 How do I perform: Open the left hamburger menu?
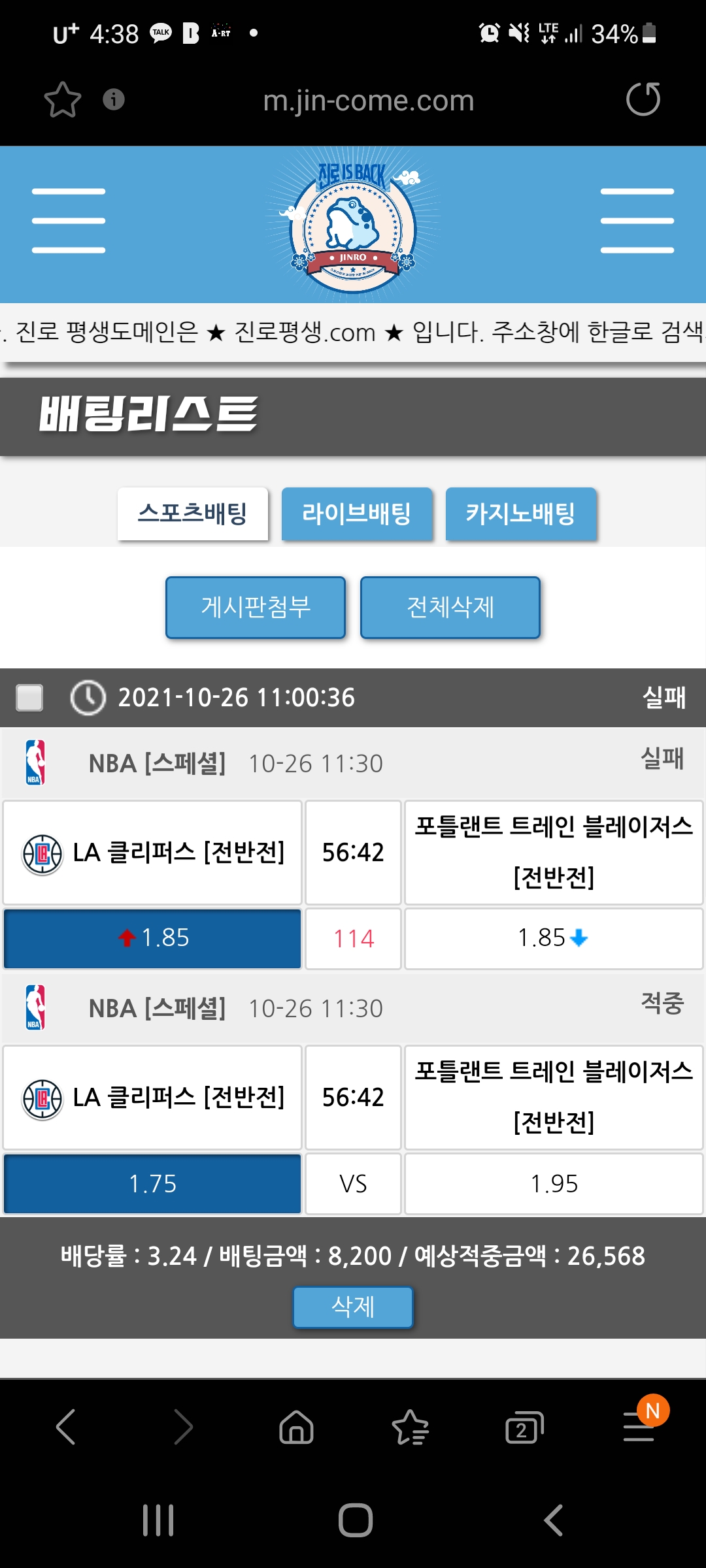69,221
